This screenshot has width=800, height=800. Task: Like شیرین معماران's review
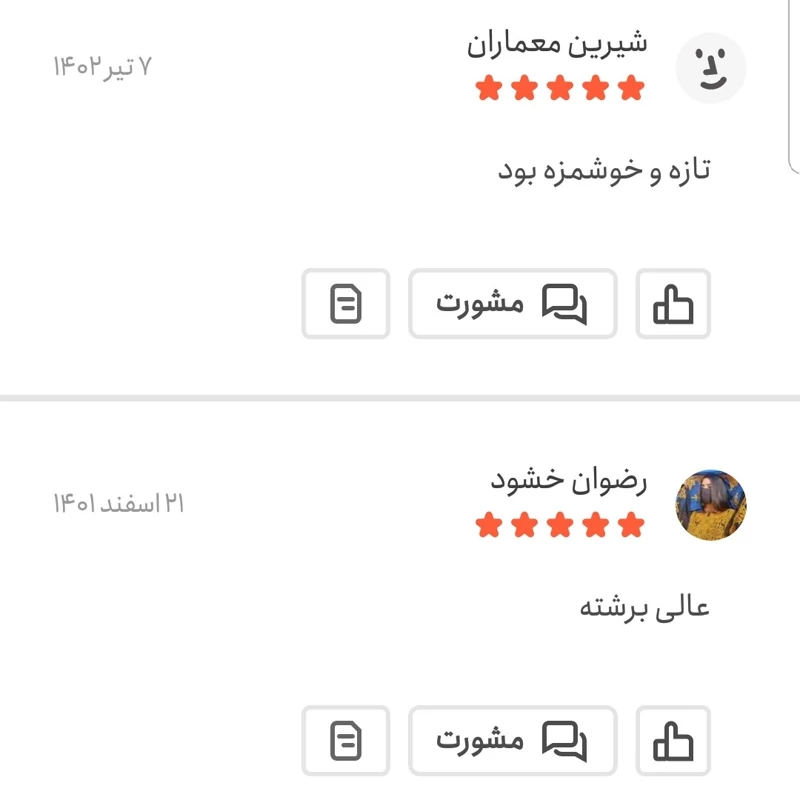tap(673, 304)
